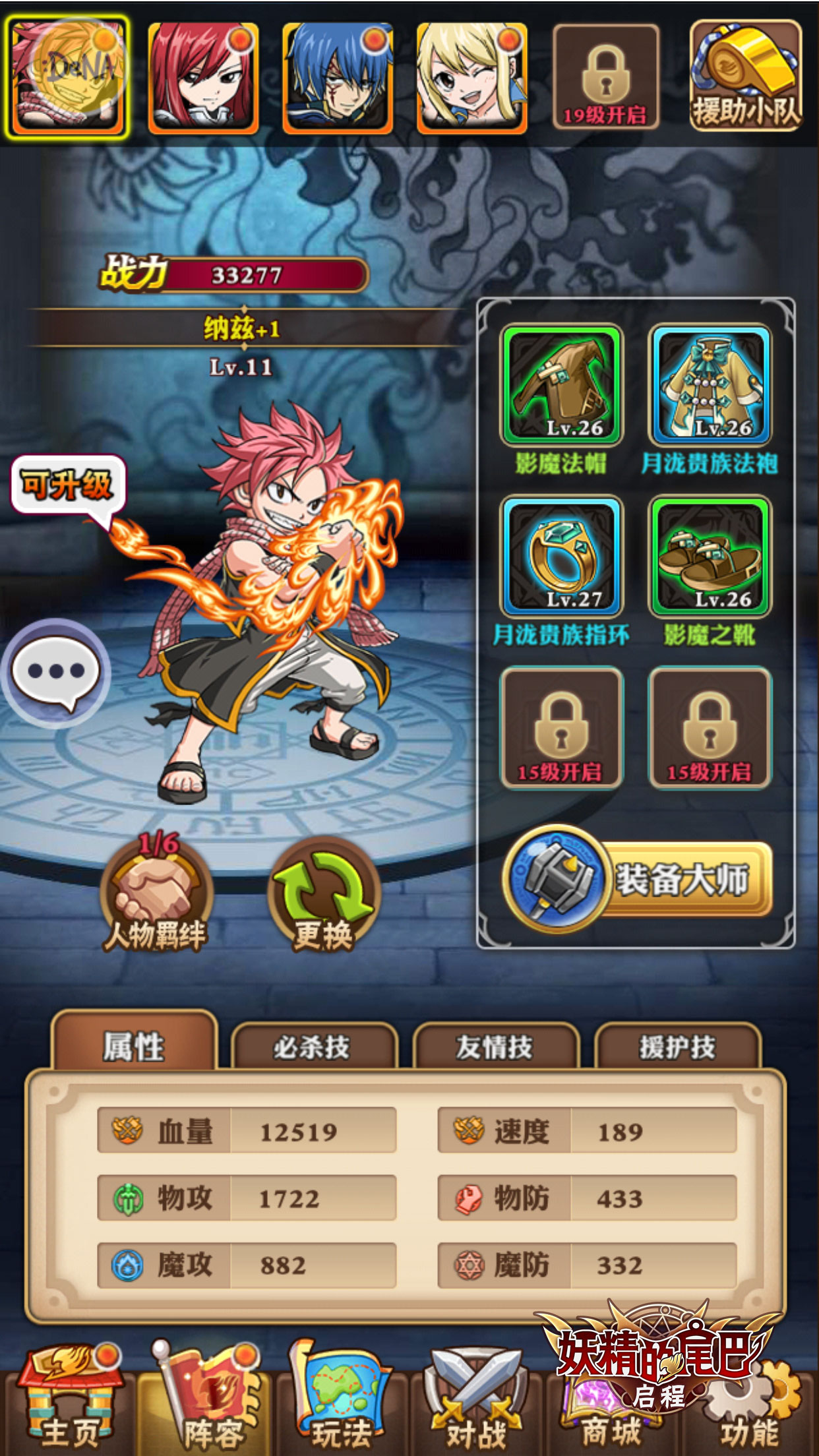Select the red-haired Erza character slot
This screenshot has height=1456, width=819.
(x=202, y=78)
